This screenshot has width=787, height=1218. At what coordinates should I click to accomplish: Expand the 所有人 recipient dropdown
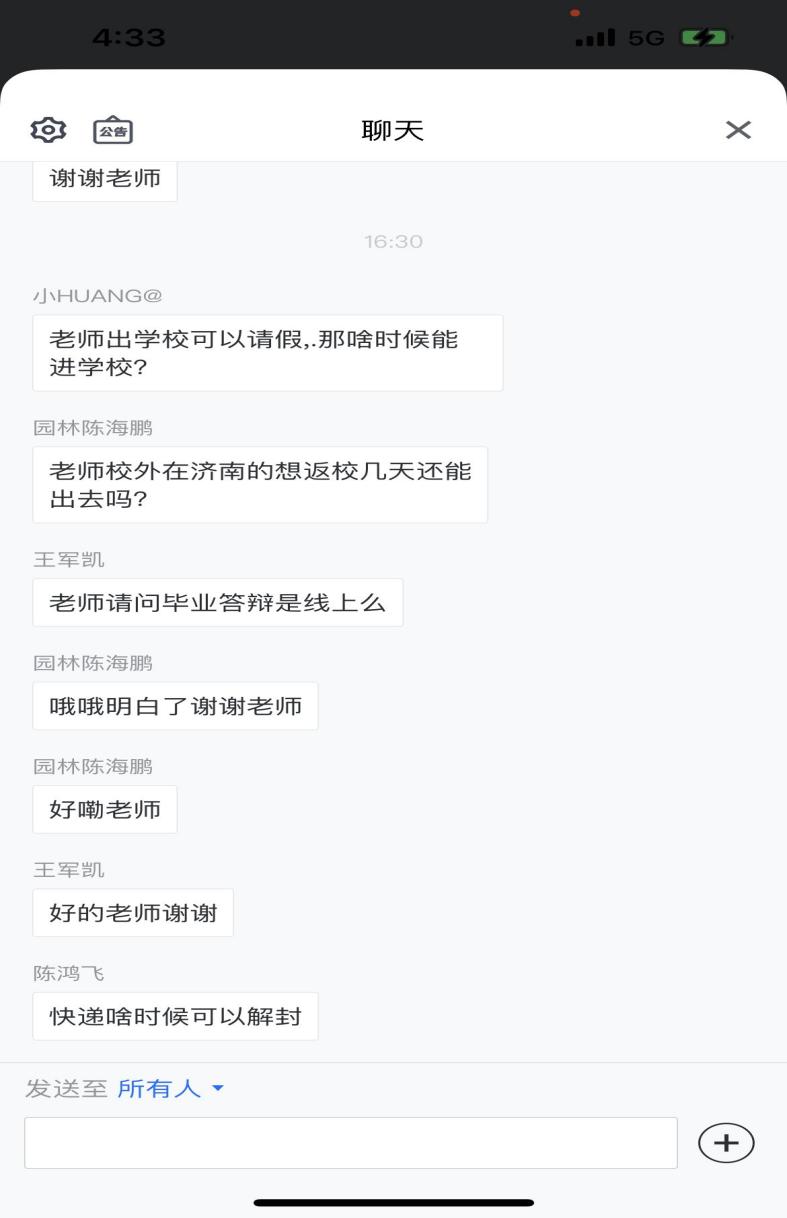(x=171, y=1088)
